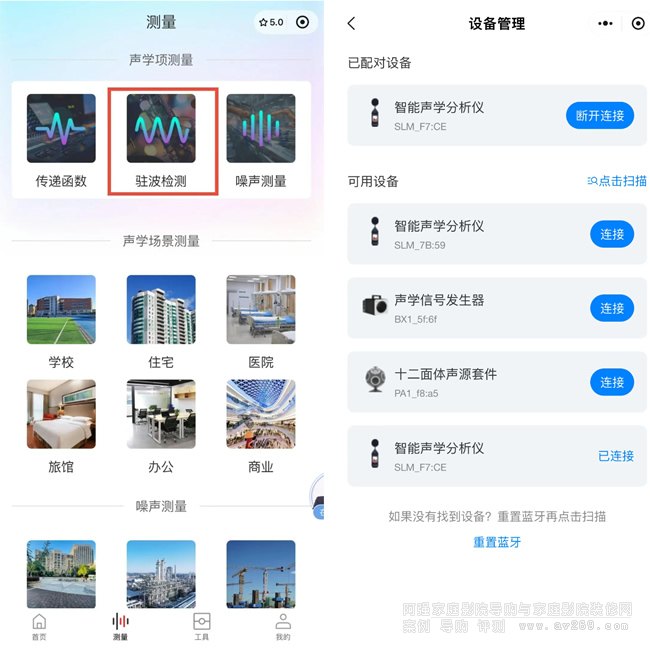Choose the 旅馆 scene
Image resolution: width=650 pixels, height=657 pixels.
[61, 425]
